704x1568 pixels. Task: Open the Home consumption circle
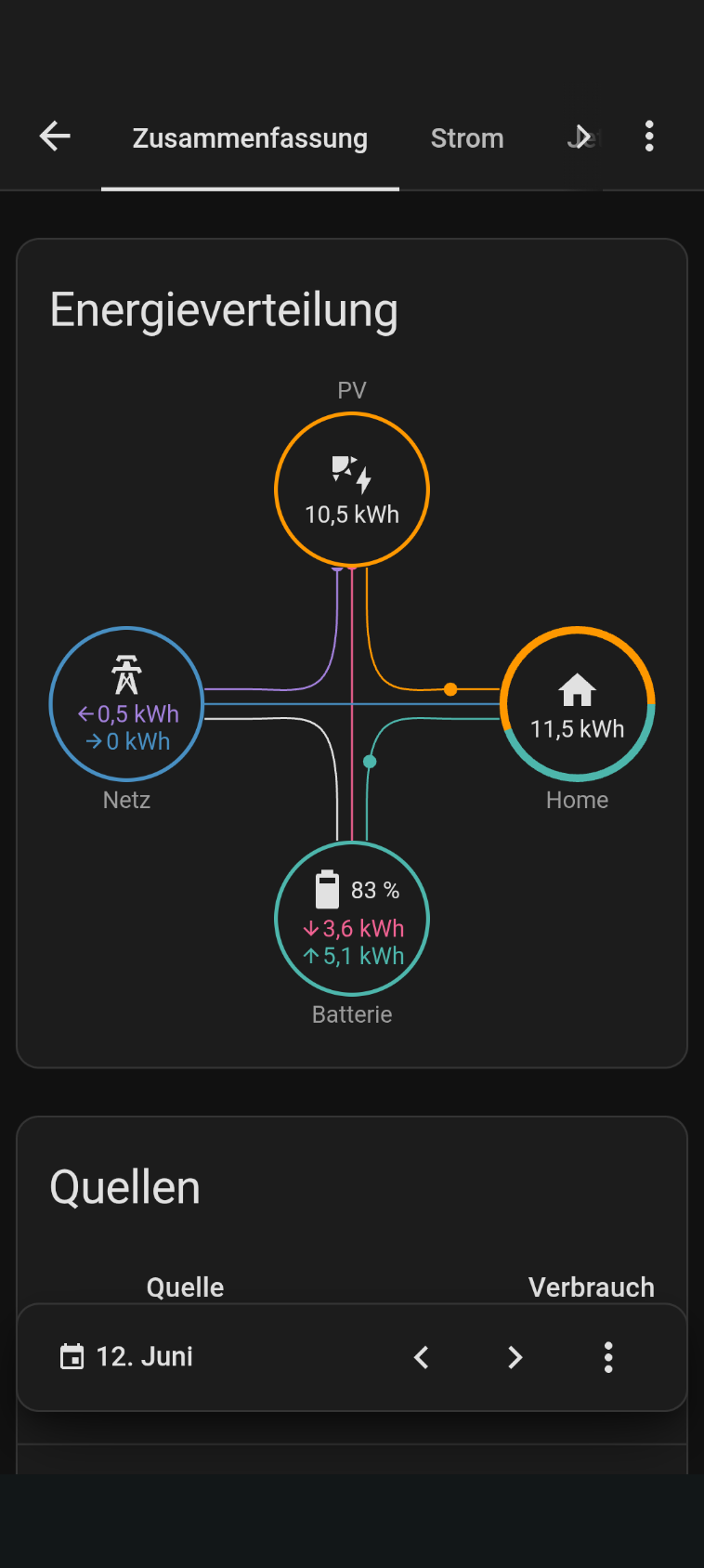(x=578, y=704)
